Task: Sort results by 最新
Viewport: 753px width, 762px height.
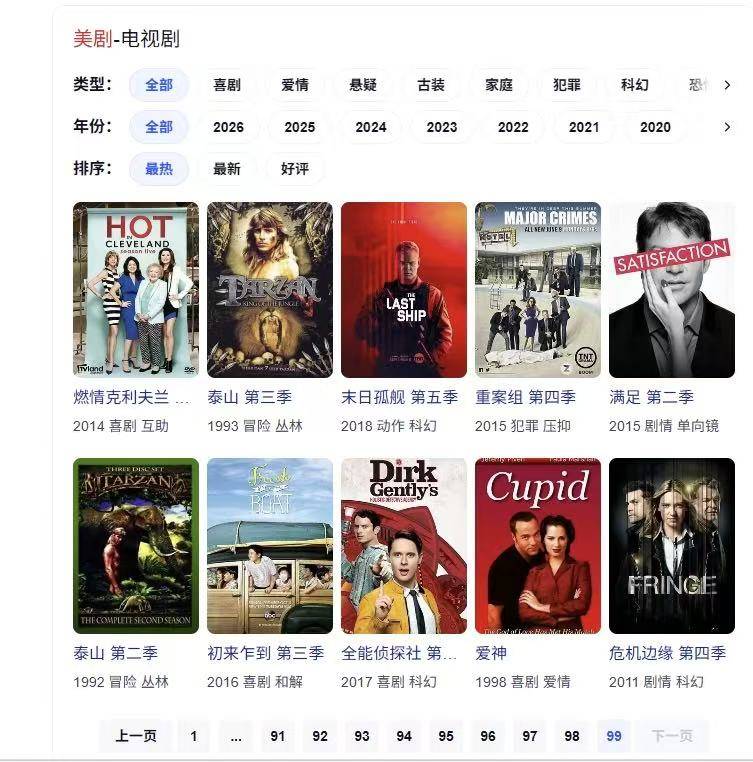Action: 227,169
